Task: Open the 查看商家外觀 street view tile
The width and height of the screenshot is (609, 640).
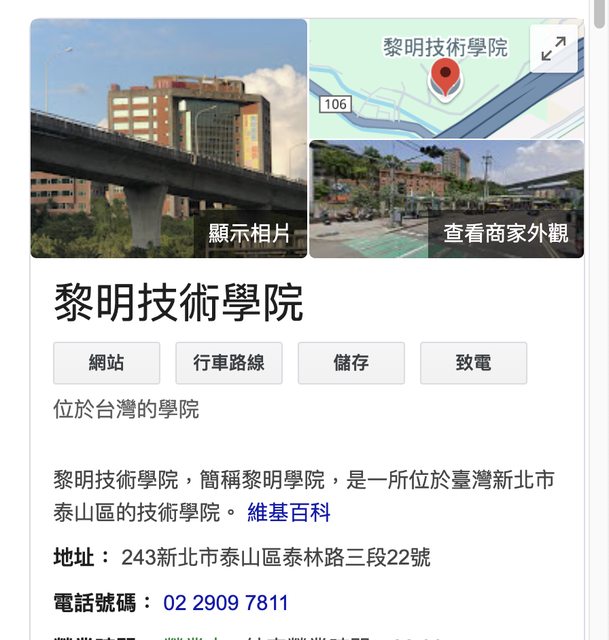Action: coord(446,199)
